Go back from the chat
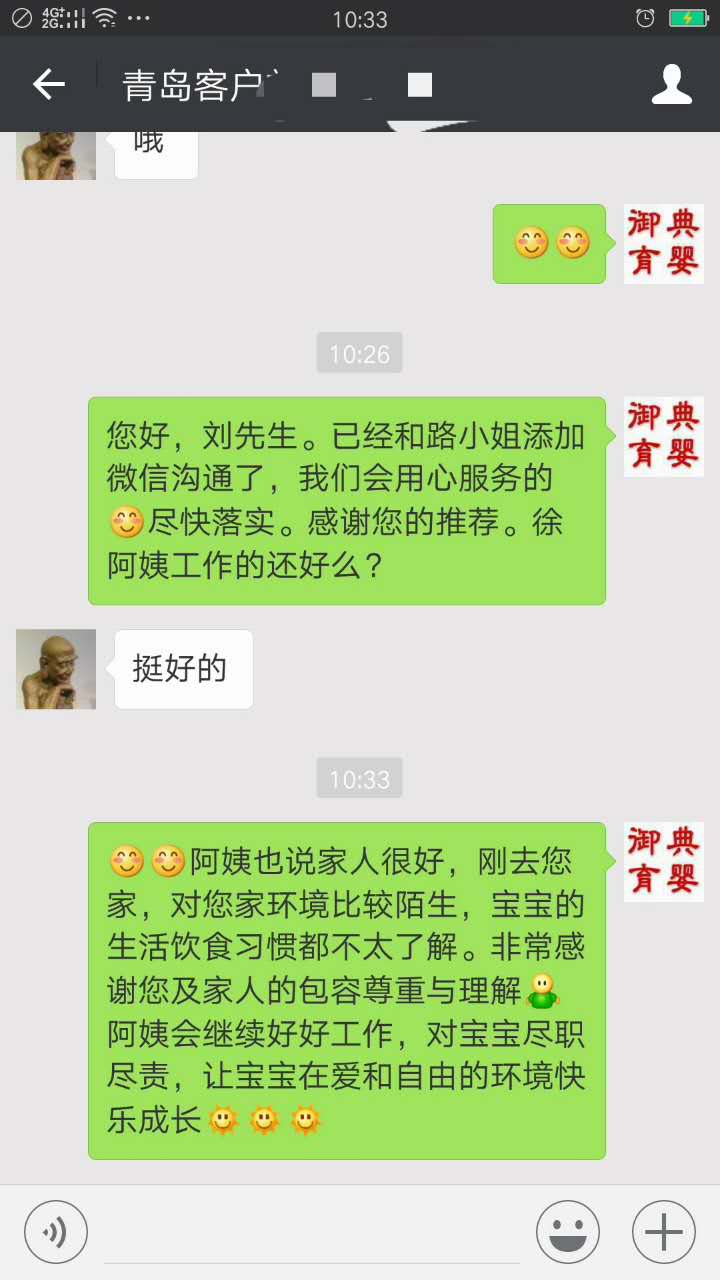The height and width of the screenshot is (1280, 720). coord(48,85)
